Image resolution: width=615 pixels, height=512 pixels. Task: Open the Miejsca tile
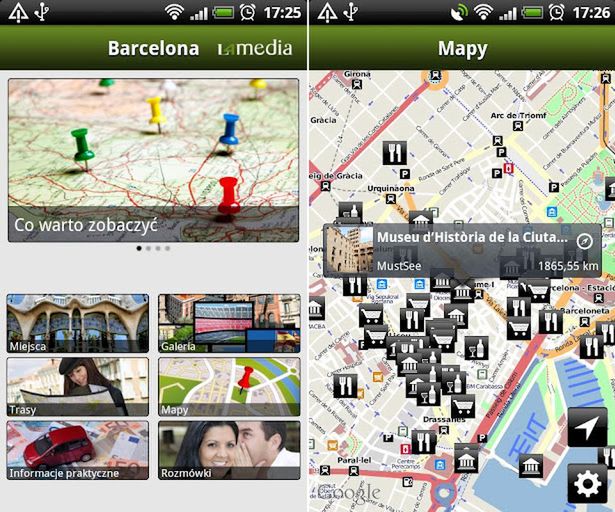point(77,323)
